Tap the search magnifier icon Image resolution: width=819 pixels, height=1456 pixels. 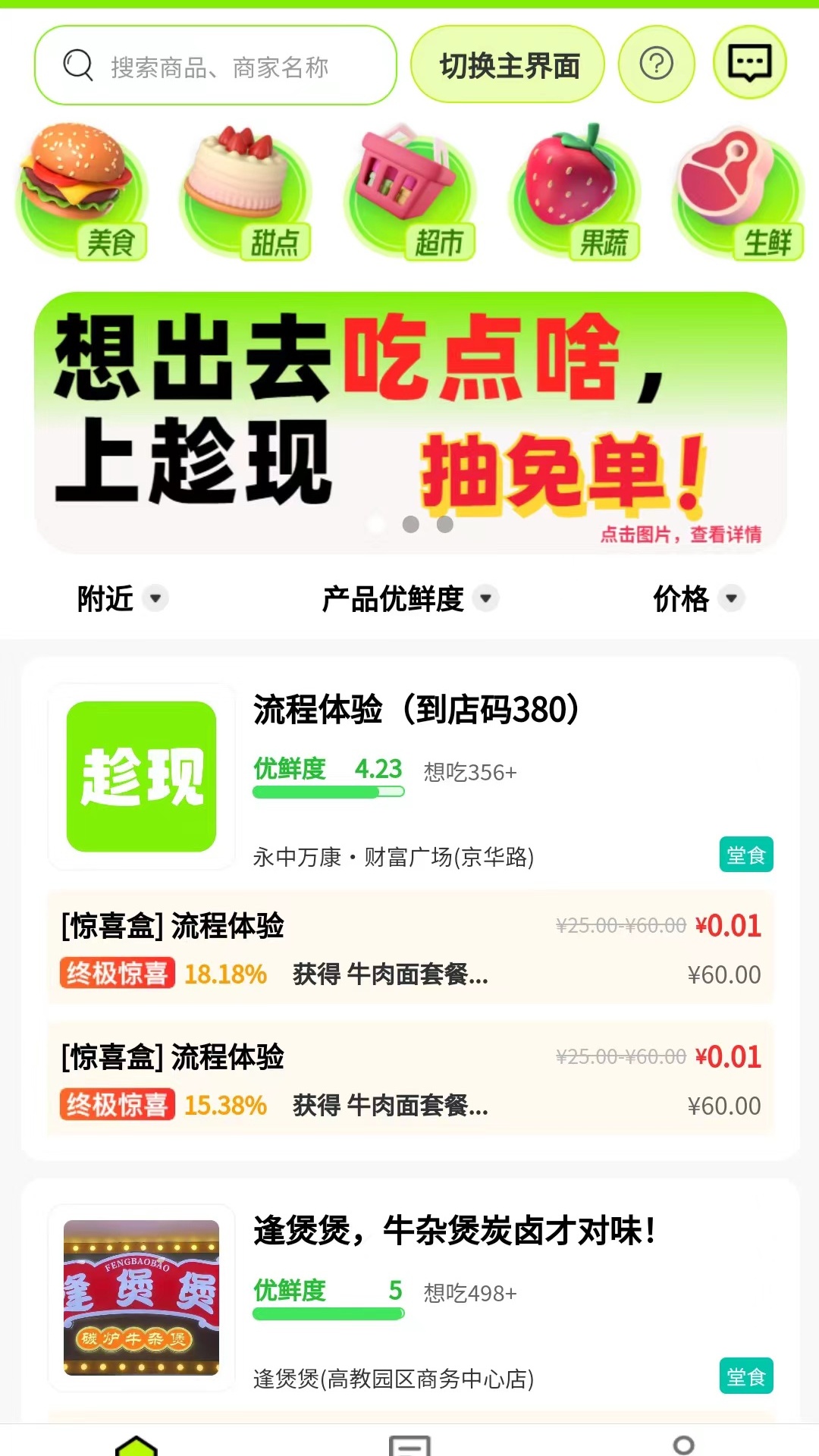coord(76,65)
